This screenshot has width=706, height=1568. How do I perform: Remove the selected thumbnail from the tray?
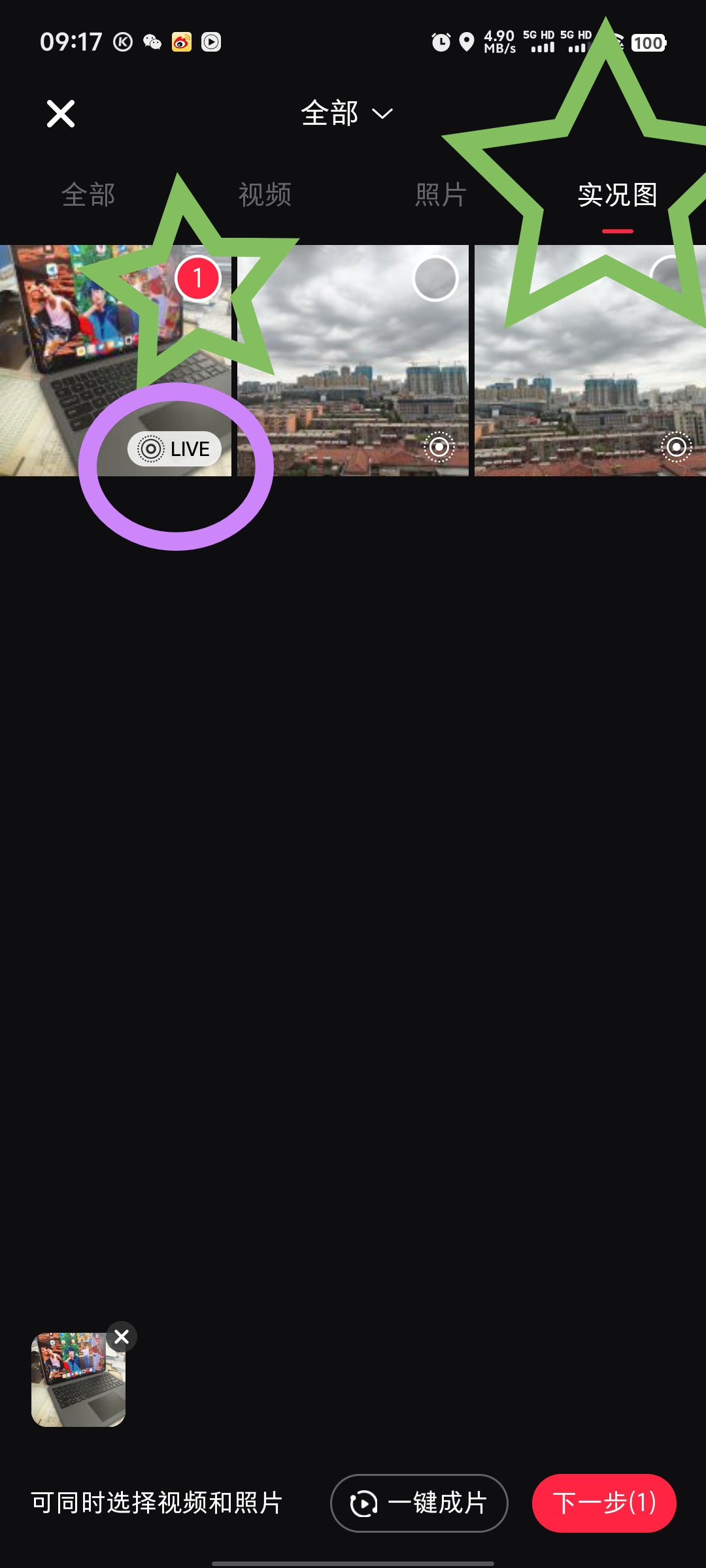122,1337
